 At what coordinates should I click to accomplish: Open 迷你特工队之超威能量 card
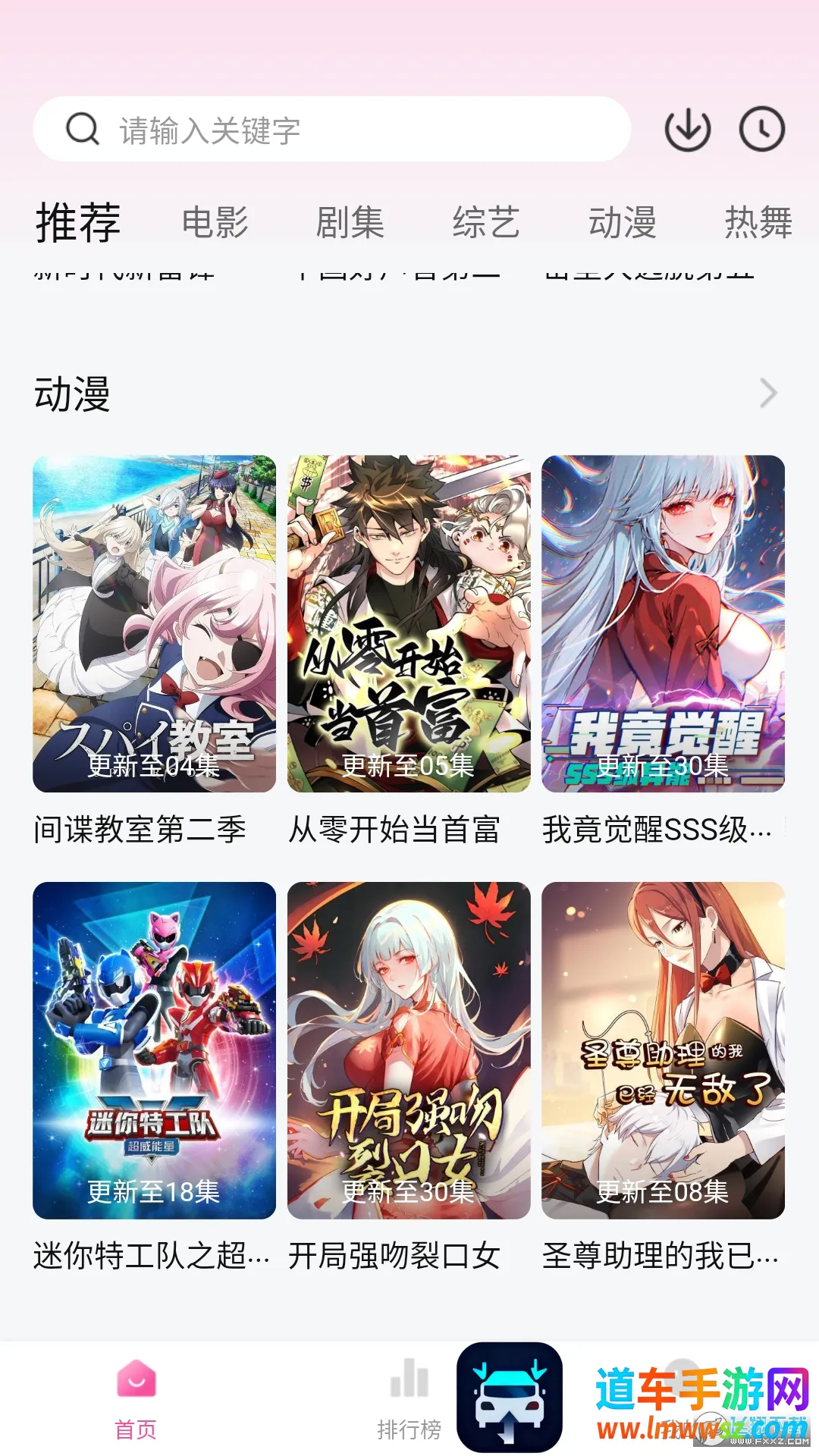coord(154,1050)
